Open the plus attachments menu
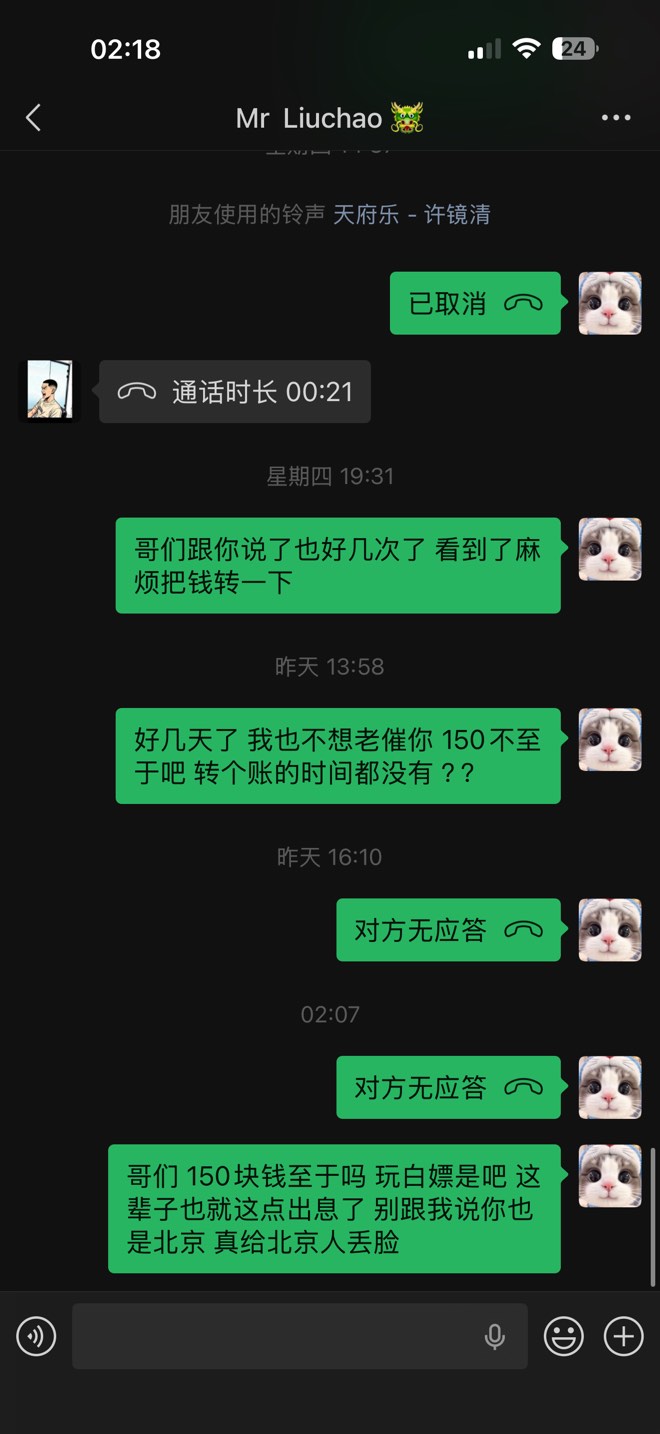 pyautogui.click(x=624, y=1336)
